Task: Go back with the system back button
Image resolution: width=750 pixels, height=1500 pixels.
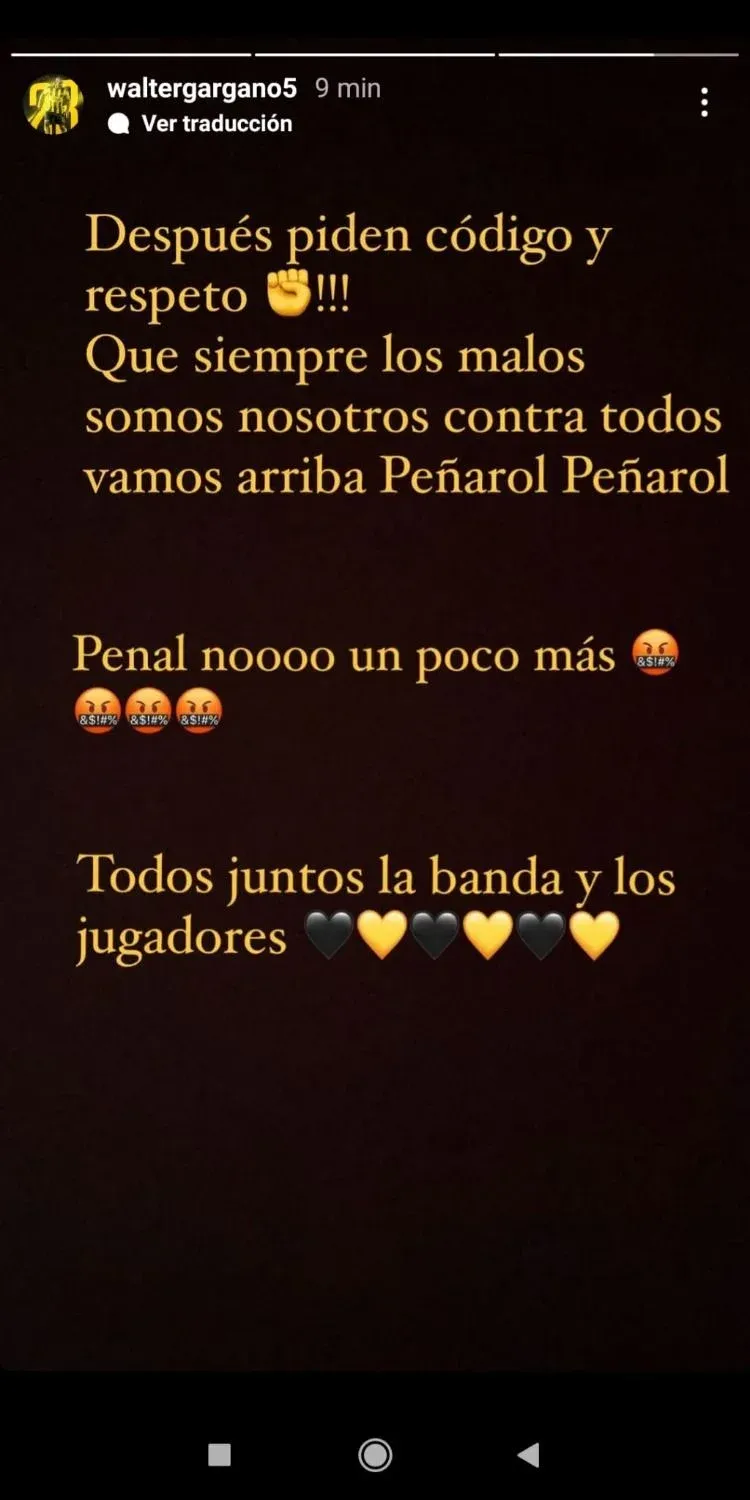Action: click(x=529, y=1455)
